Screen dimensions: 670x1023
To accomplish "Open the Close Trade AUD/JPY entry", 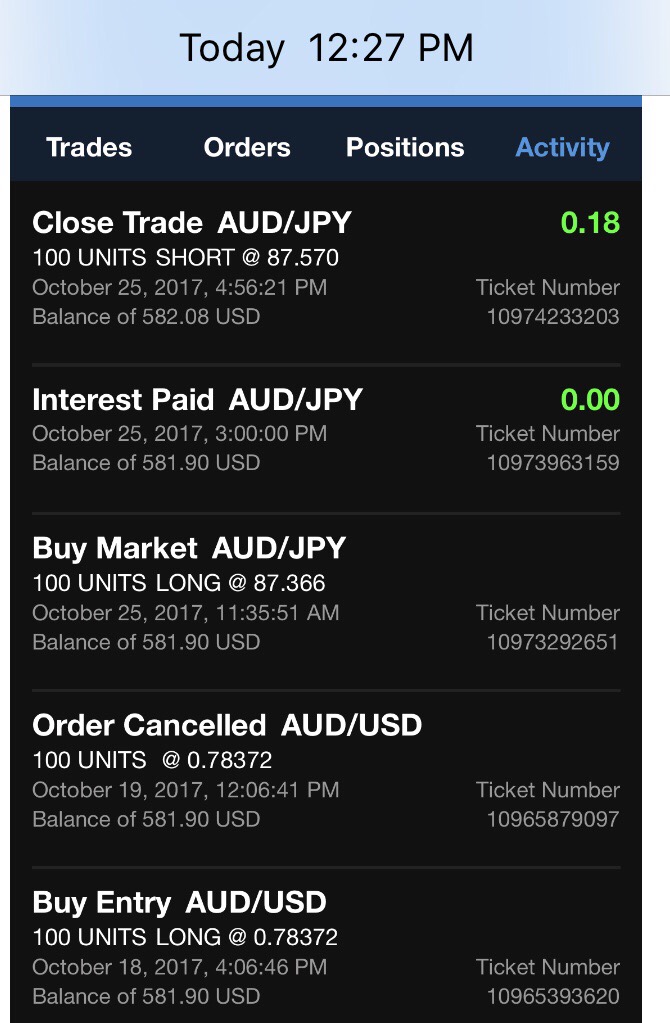I will tap(326, 269).
